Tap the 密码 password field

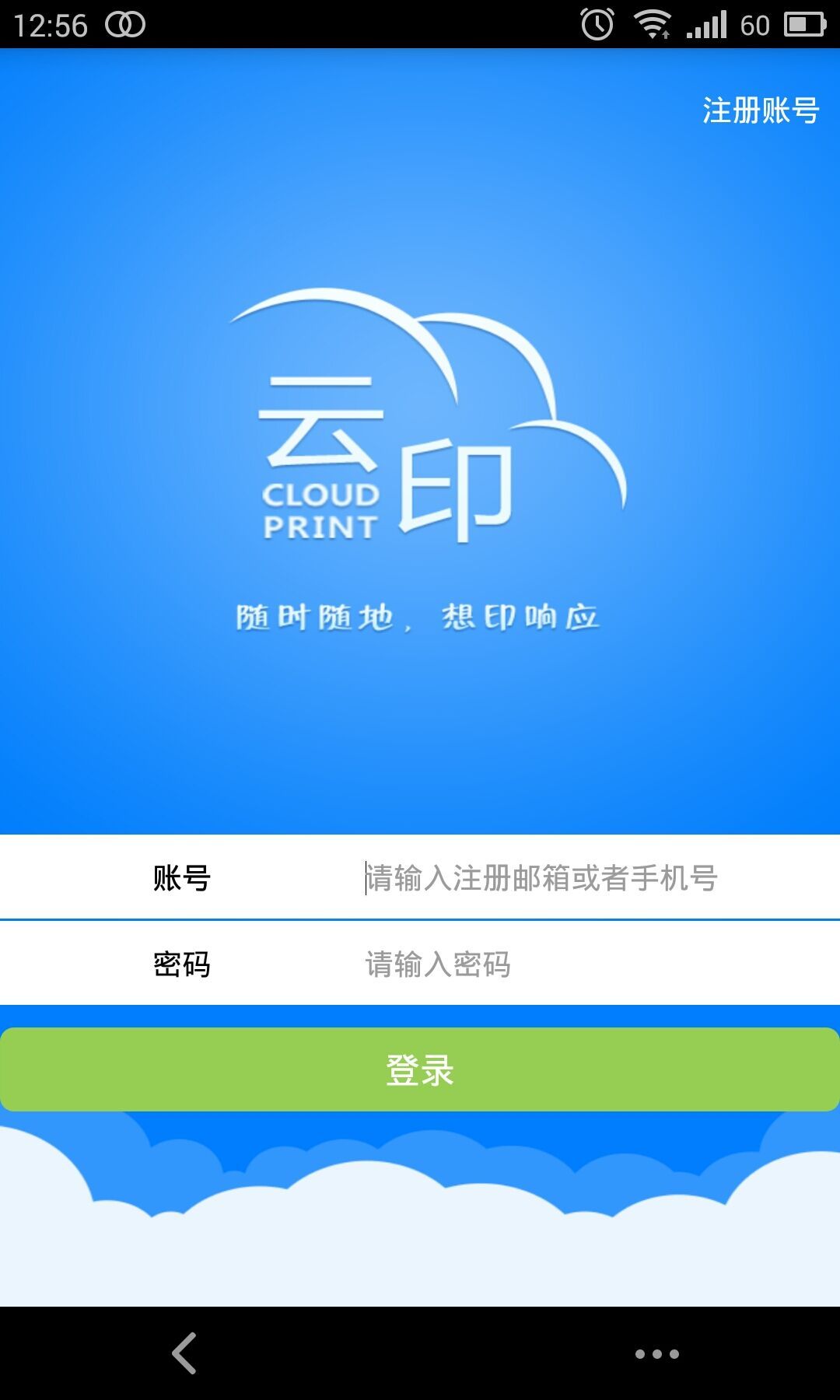pos(541,964)
